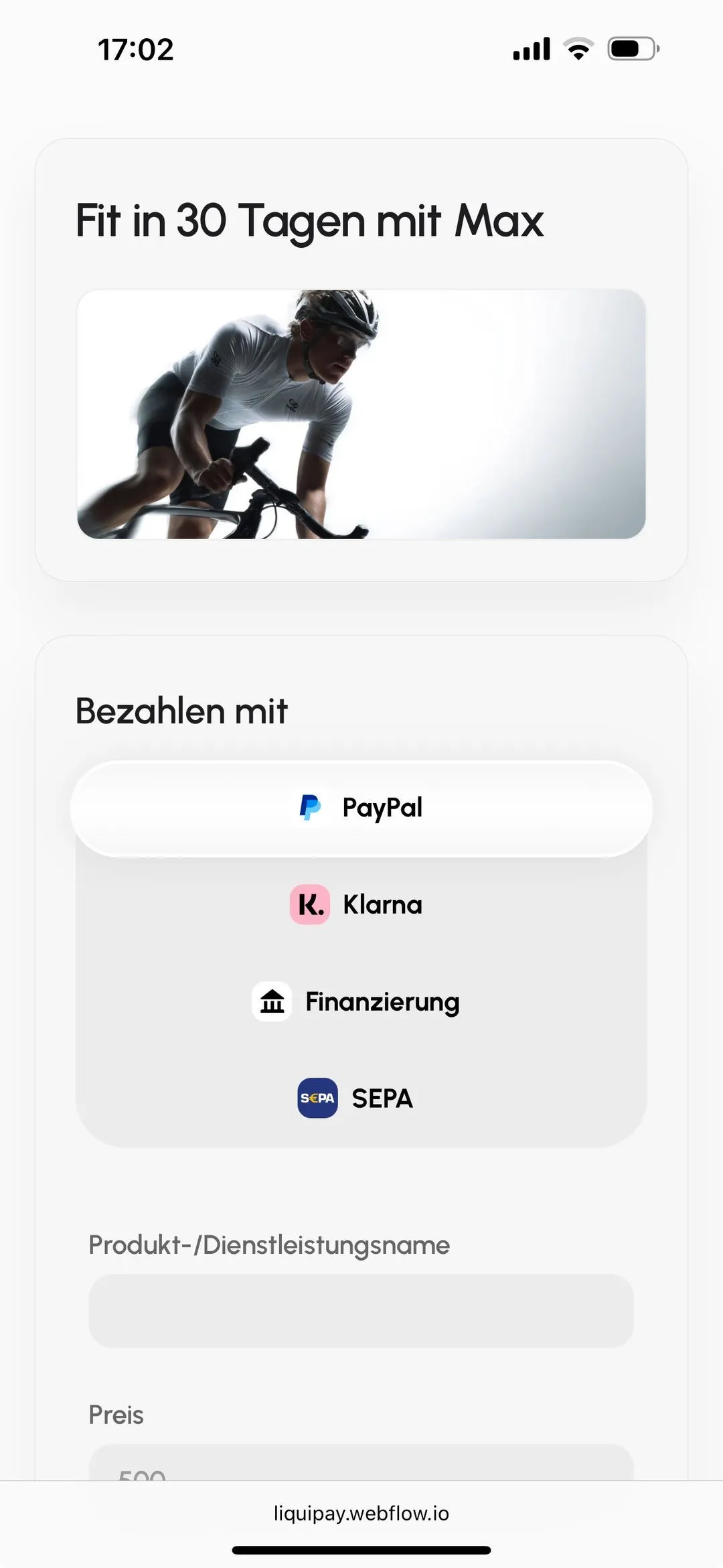
Task: Expand the Bezahlen mit payment selector
Action: (x=361, y=808)
